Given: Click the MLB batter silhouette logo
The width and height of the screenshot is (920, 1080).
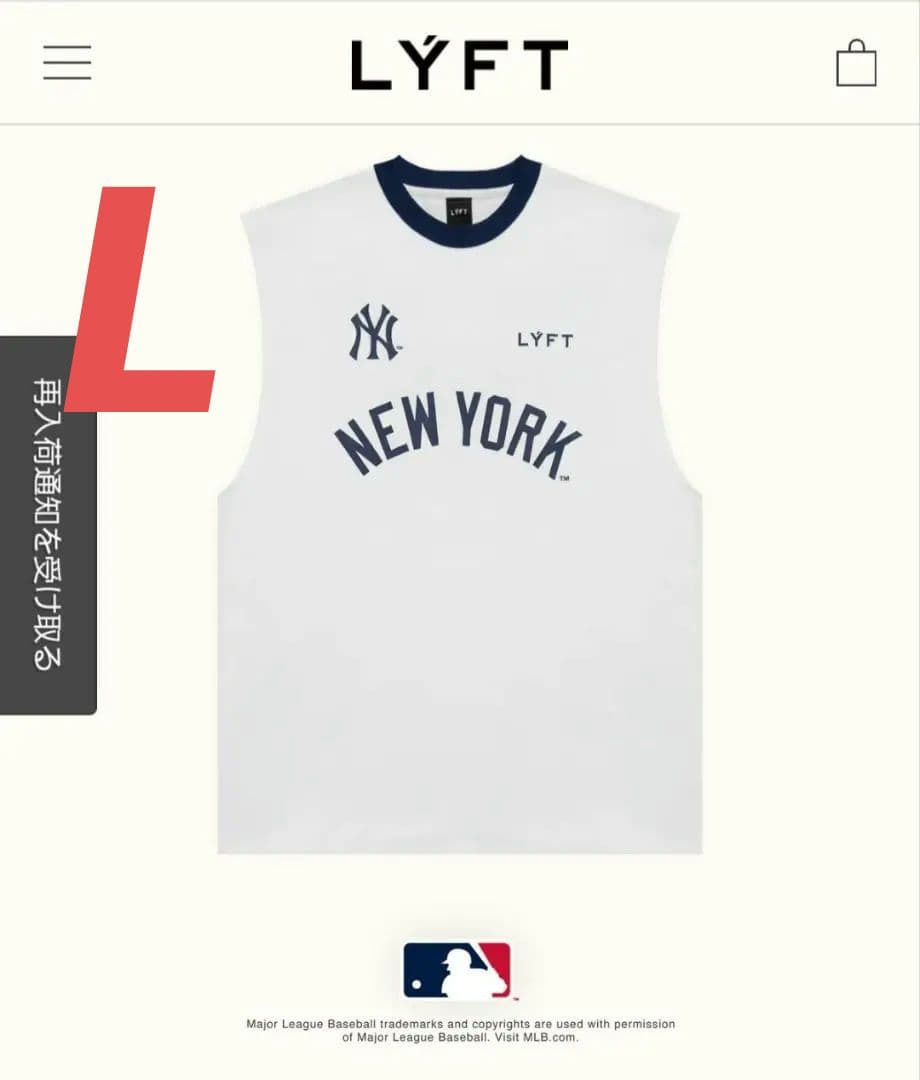Looking at the screenshot, I should [x=458, y=971].
